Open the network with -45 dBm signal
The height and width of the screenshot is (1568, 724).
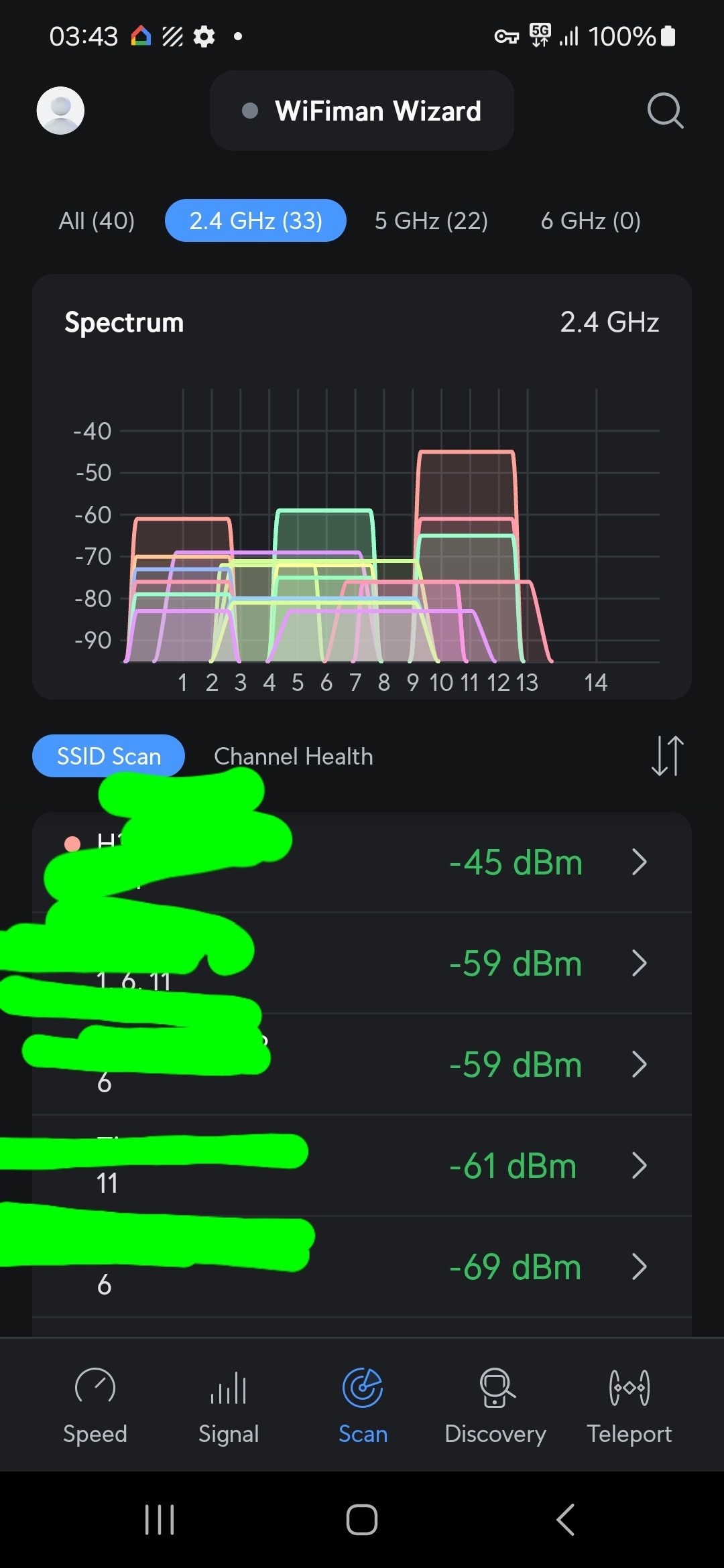362,862
